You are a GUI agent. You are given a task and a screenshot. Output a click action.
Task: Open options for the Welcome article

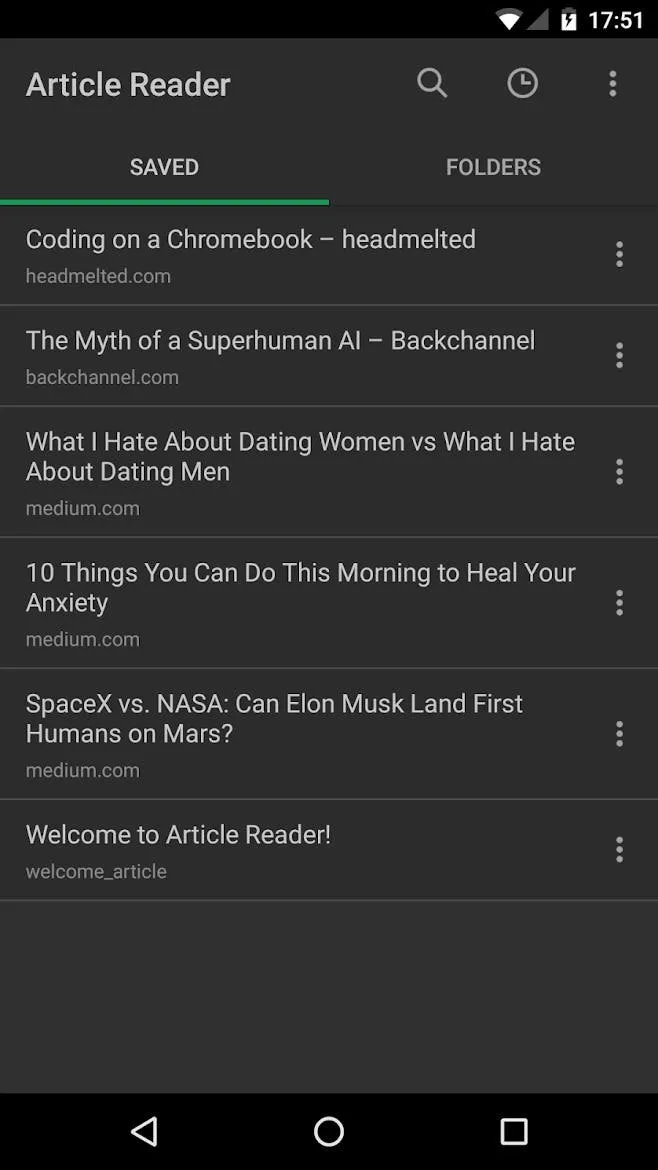pyautogui.click(x=619, y=849)
